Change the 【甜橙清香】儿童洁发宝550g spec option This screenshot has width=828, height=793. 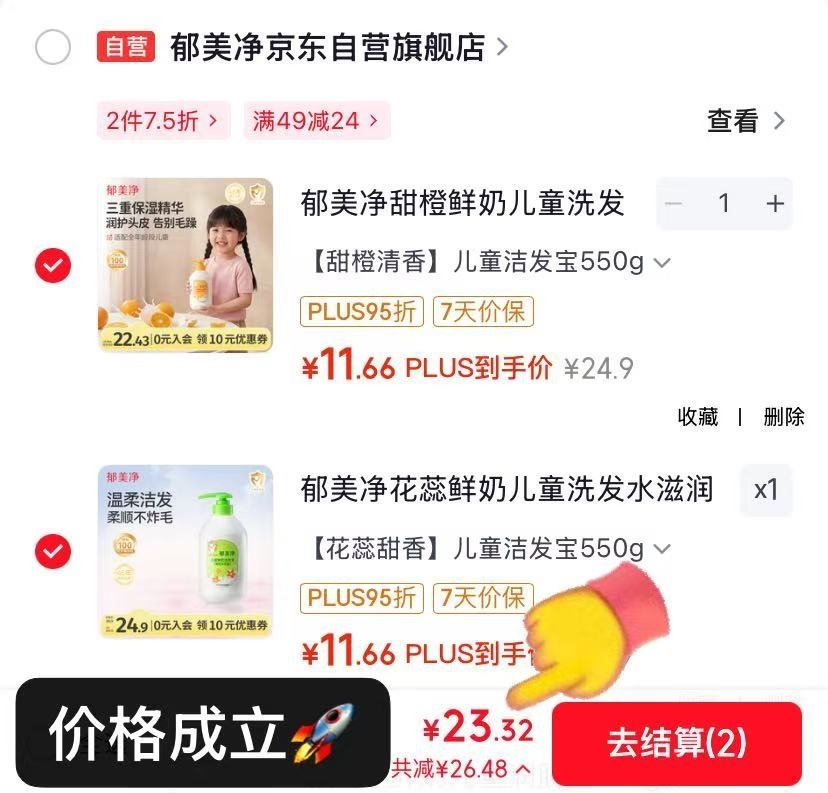click(x=486, y=262)
